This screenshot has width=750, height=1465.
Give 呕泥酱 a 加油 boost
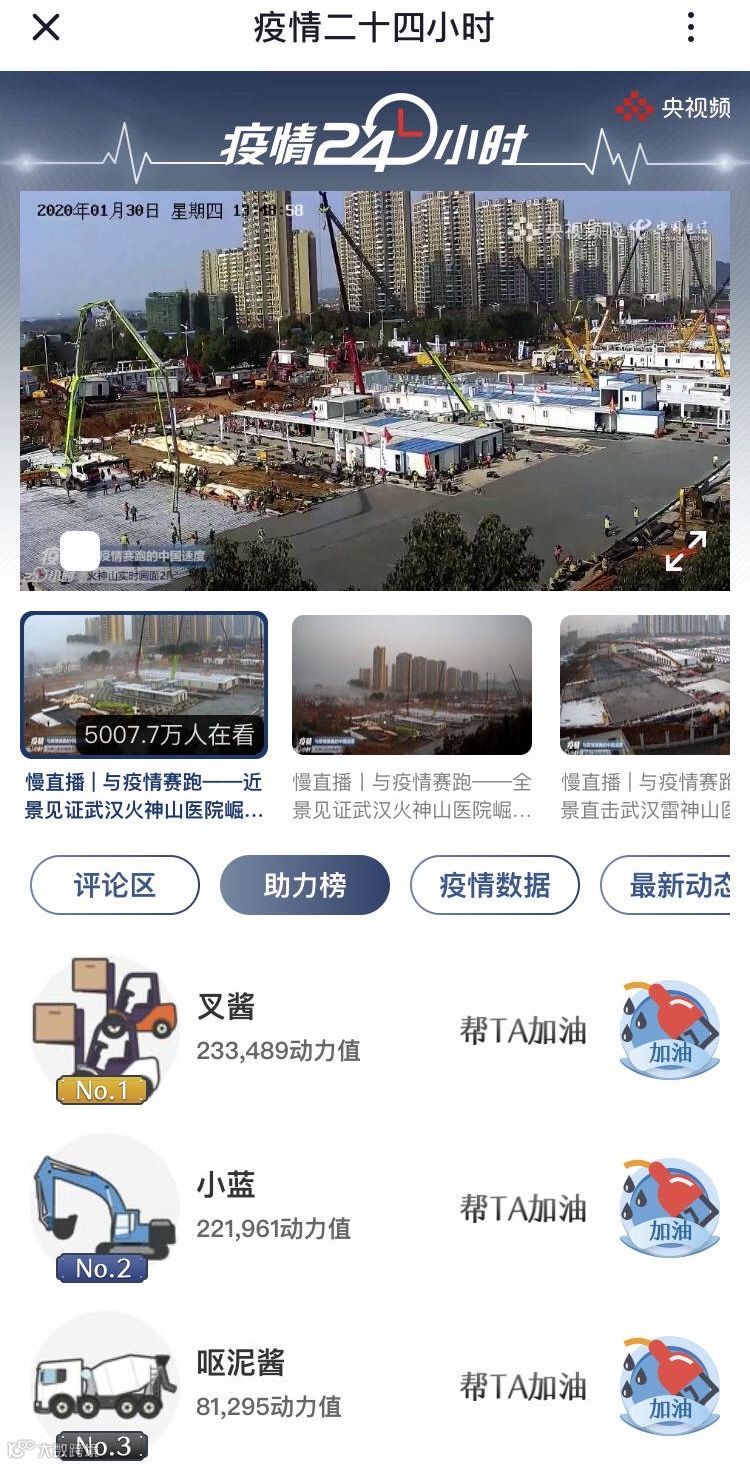pyautogui.click(x=670, y=1386)
